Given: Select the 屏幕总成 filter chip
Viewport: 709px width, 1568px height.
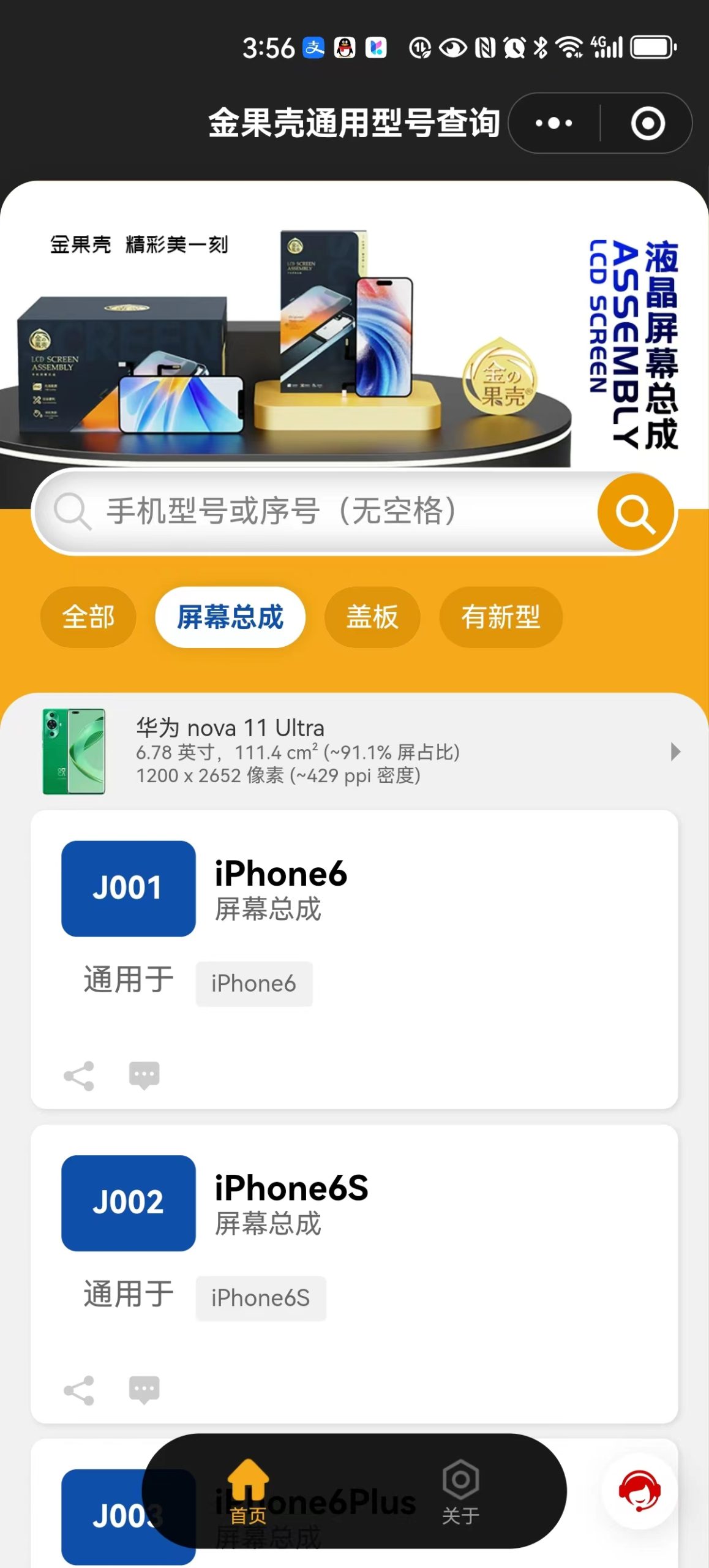Looking at the screenshot, I should 230,617.
